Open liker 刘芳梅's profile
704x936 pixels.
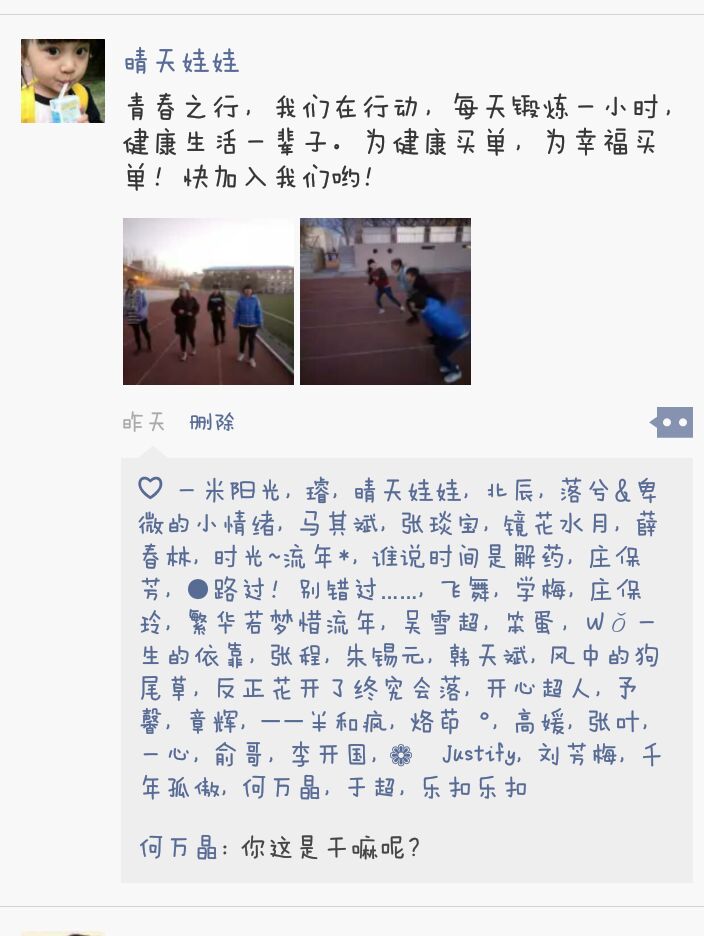click(578, 754)
